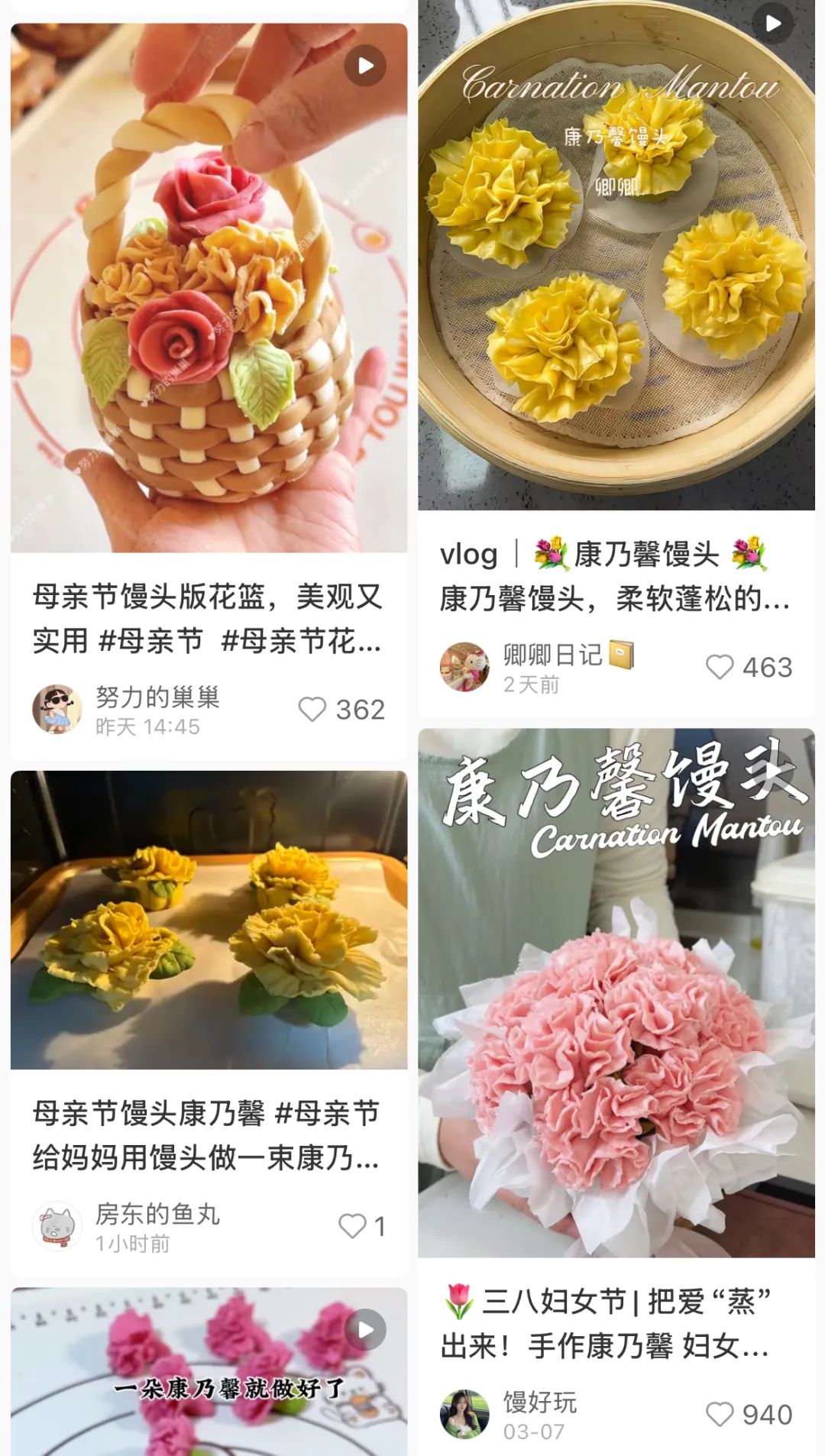The width and height of the screenshot is (825, 1456).
Task: Like the post by 房东的鱼丸
Action: coord(352,1226)
